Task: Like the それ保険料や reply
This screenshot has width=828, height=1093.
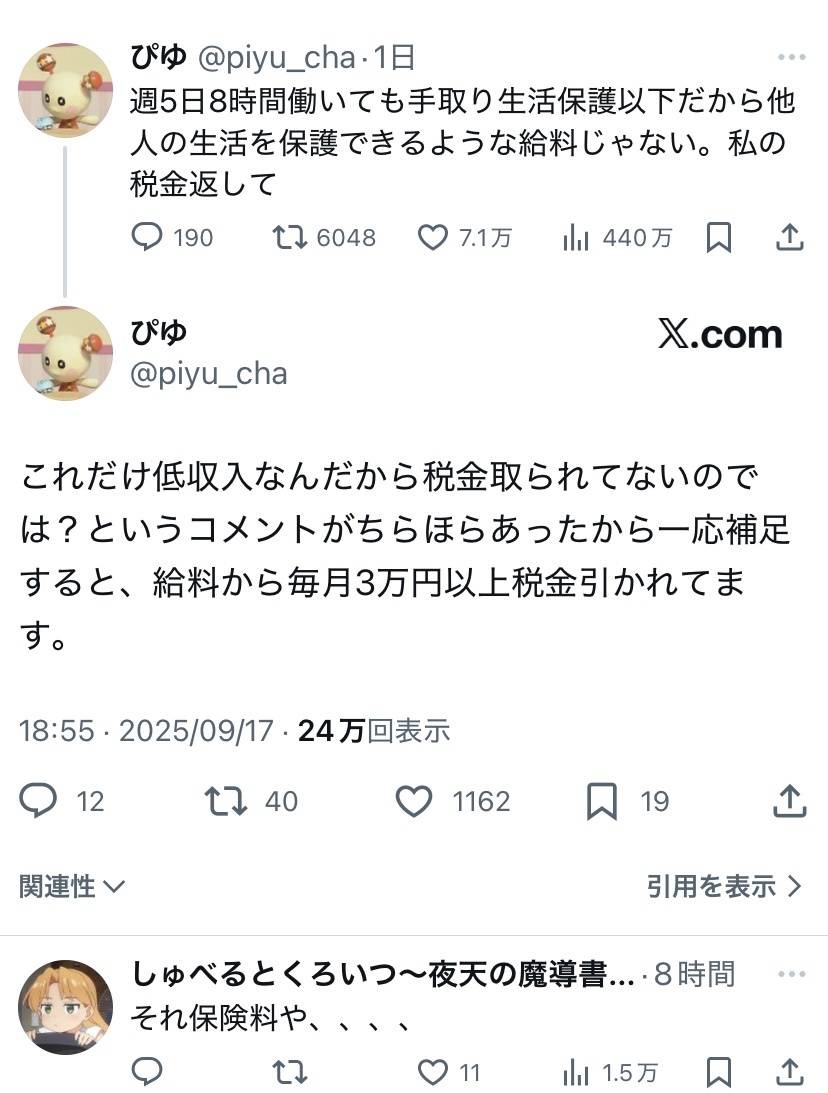Action: tap(432, 1072)
